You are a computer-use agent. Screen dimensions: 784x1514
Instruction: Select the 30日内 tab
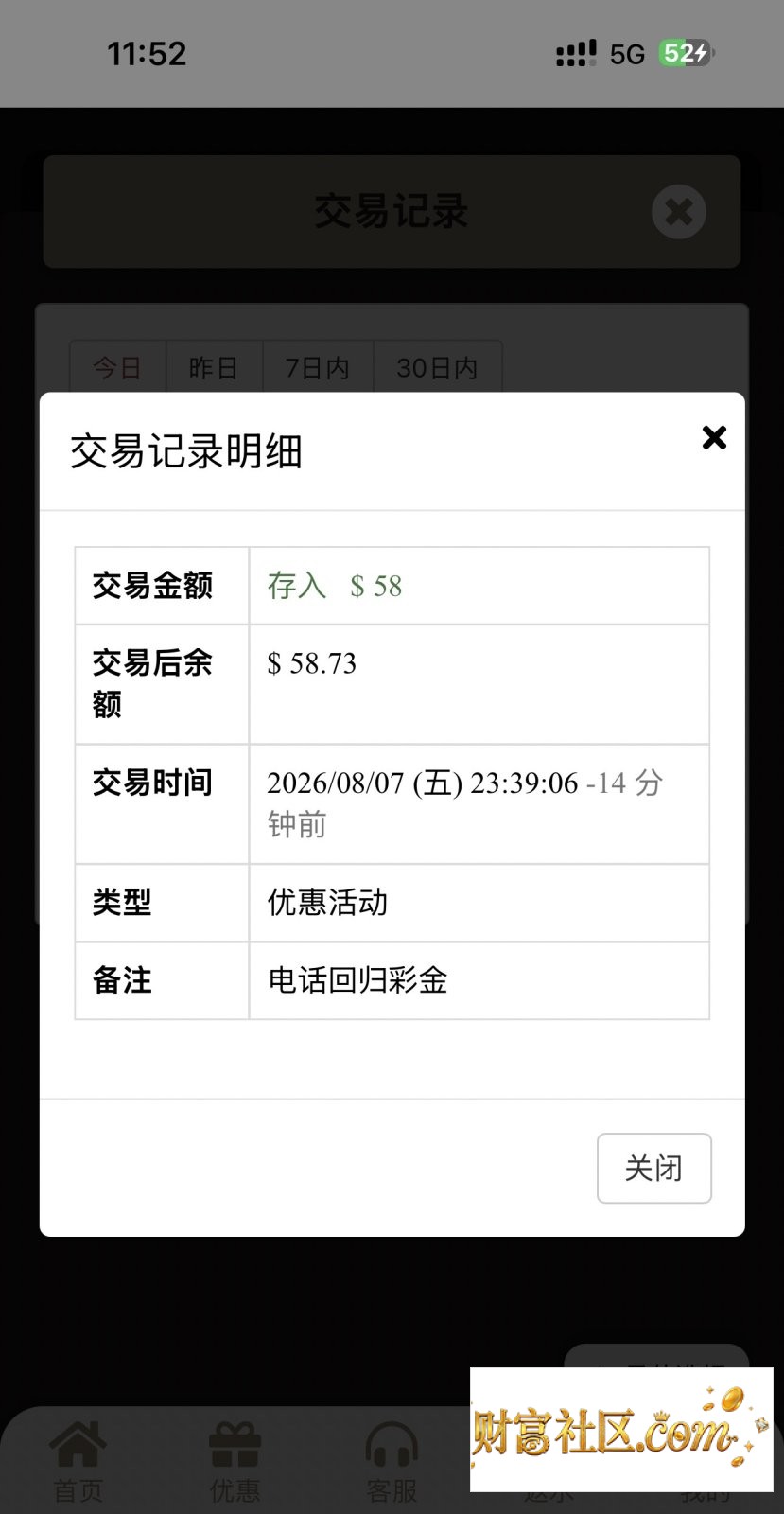pos(437,367)
